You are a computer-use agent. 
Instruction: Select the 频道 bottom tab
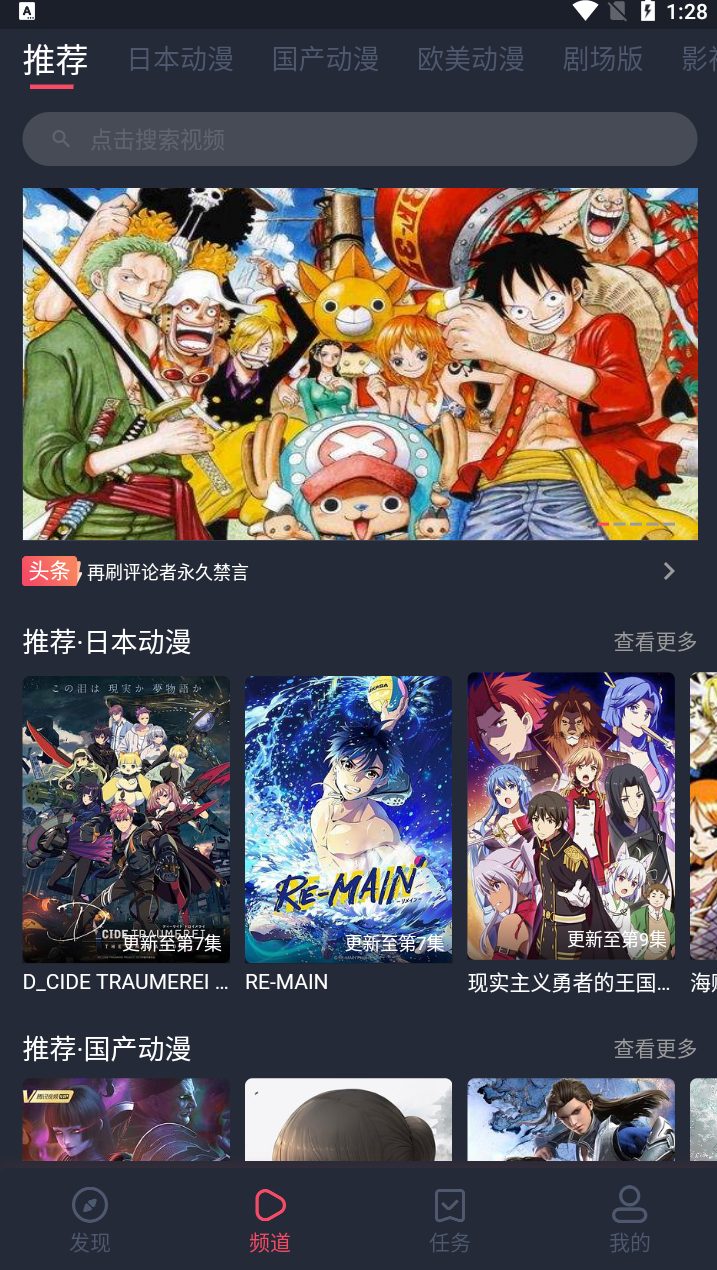[269, 1218]
